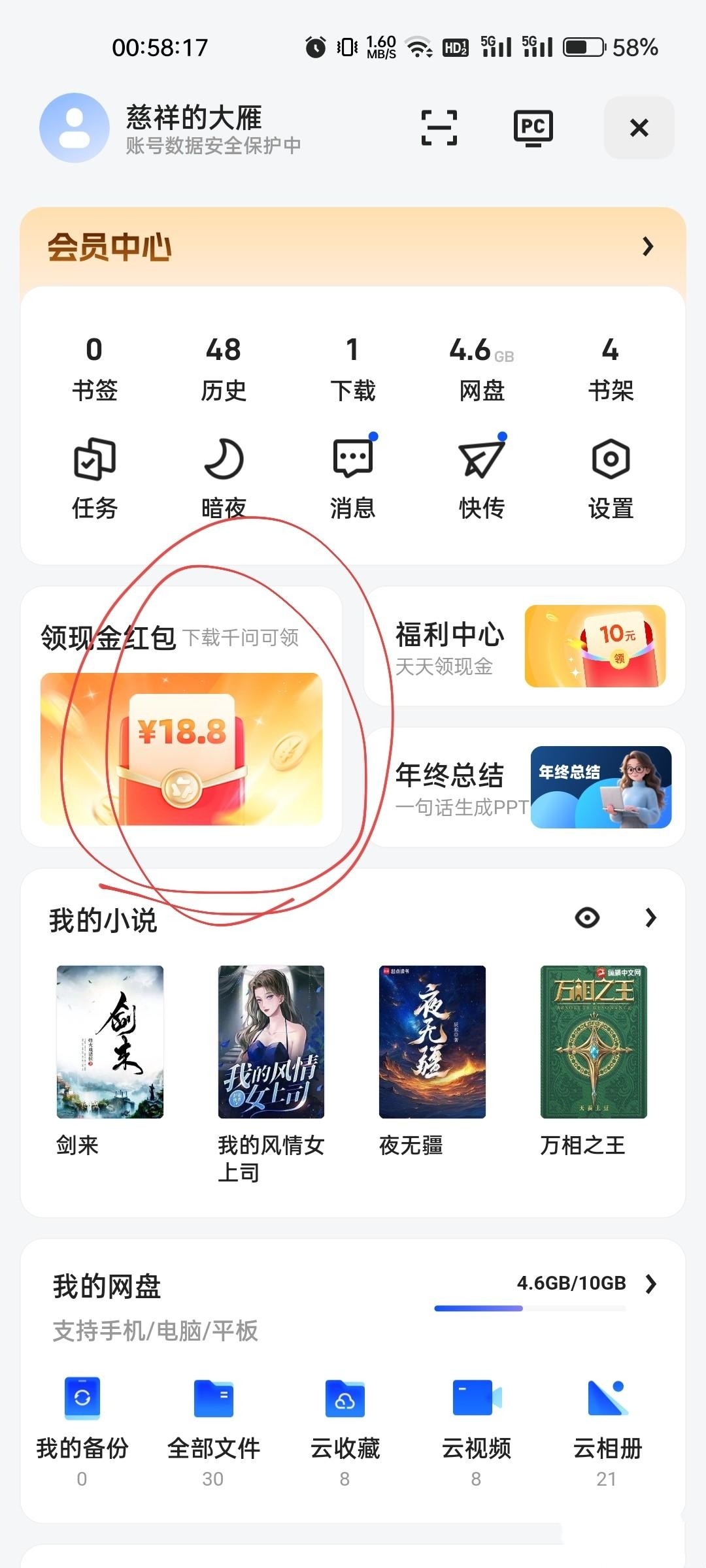Toggle visibility eye icon in 我的小说
The image size is (706, 1568).
coord(587,918)
